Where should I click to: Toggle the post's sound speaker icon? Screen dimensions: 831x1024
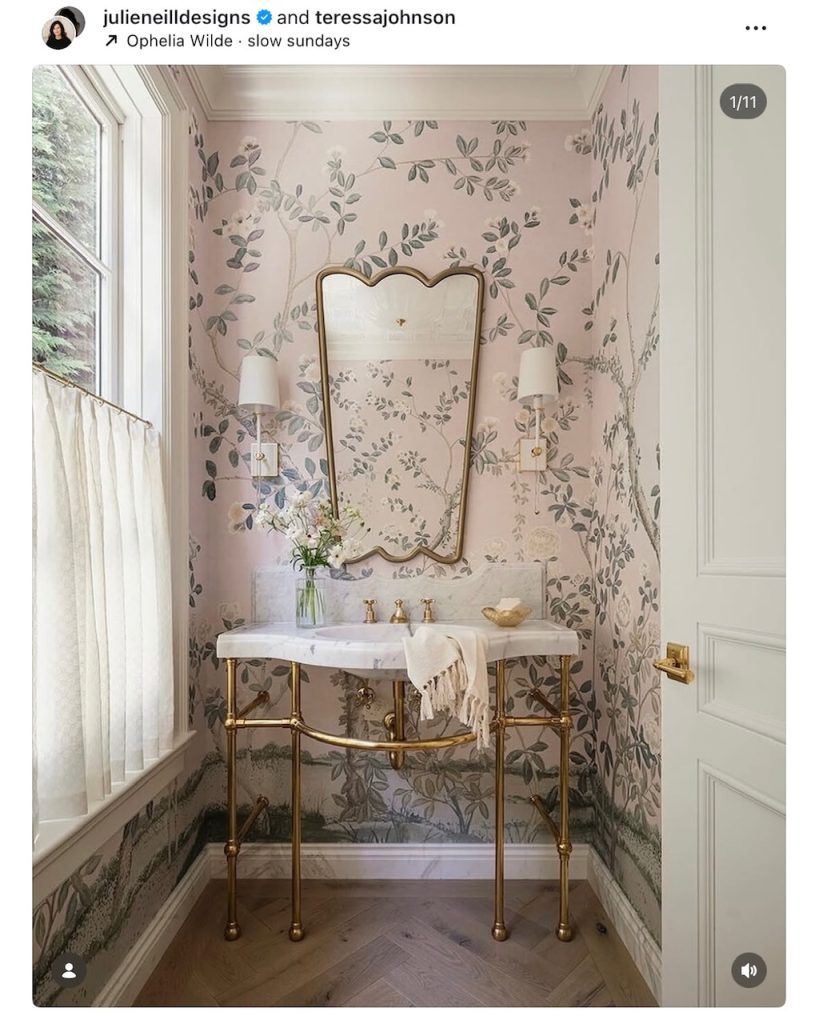point(748,969)
